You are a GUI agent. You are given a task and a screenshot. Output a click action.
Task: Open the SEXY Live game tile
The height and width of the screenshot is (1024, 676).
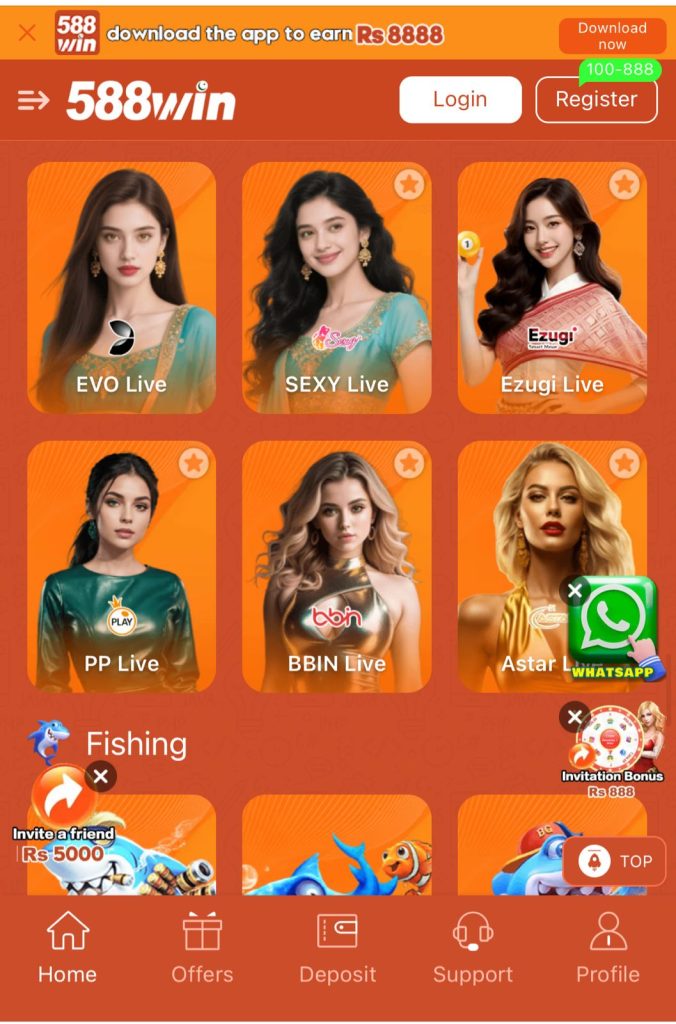click(336, 287)
